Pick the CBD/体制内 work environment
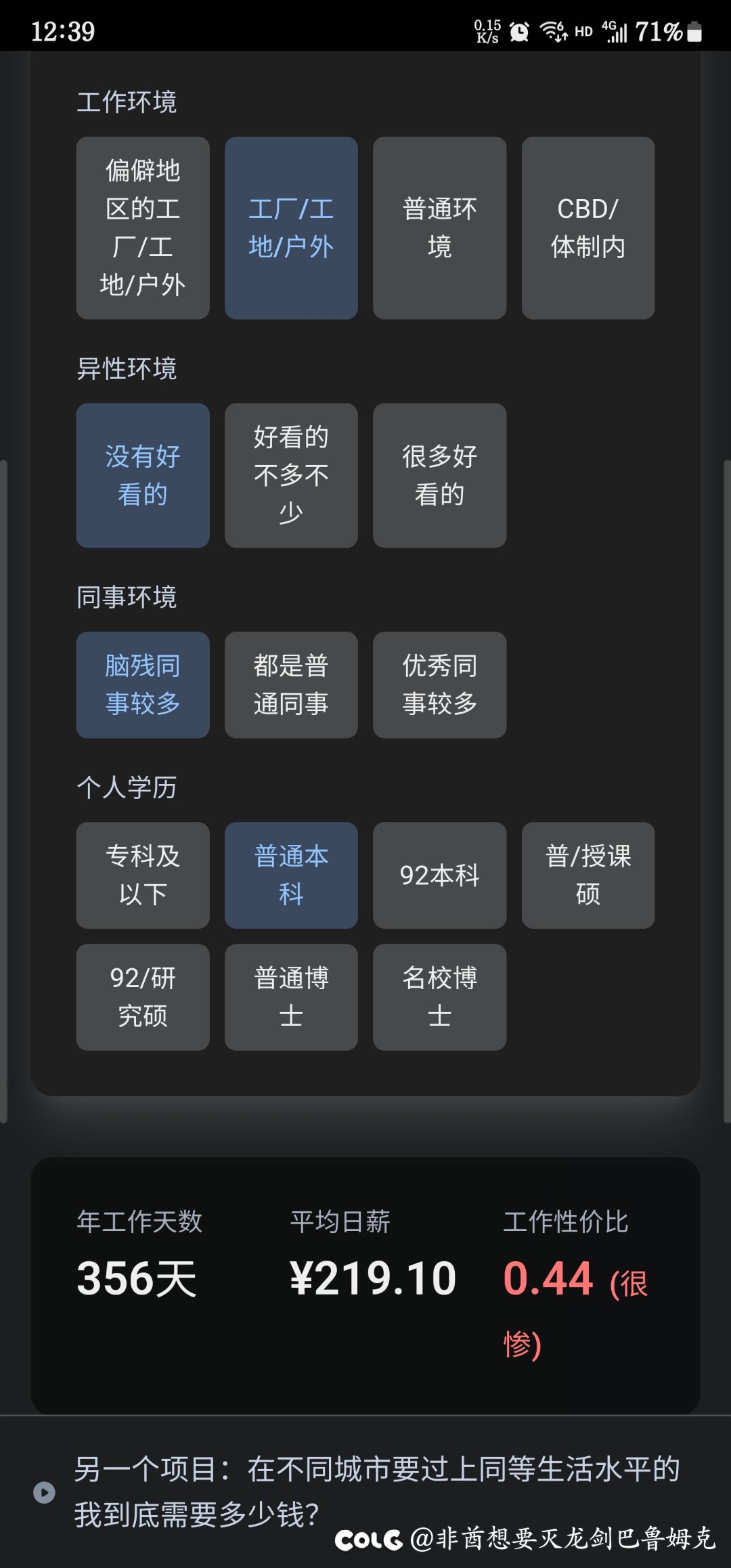 click(588, 228)
